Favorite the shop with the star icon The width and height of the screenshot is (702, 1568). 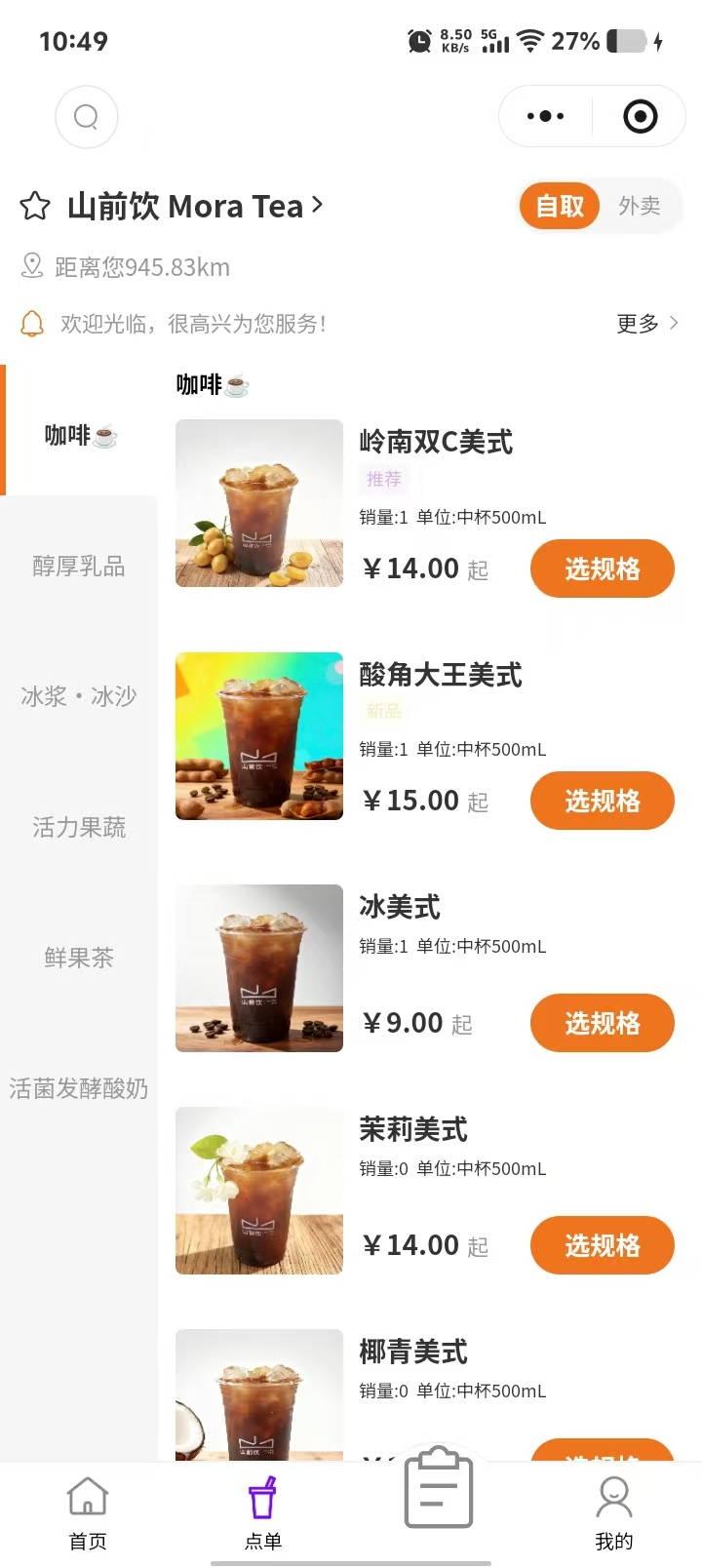coord(35,207)
